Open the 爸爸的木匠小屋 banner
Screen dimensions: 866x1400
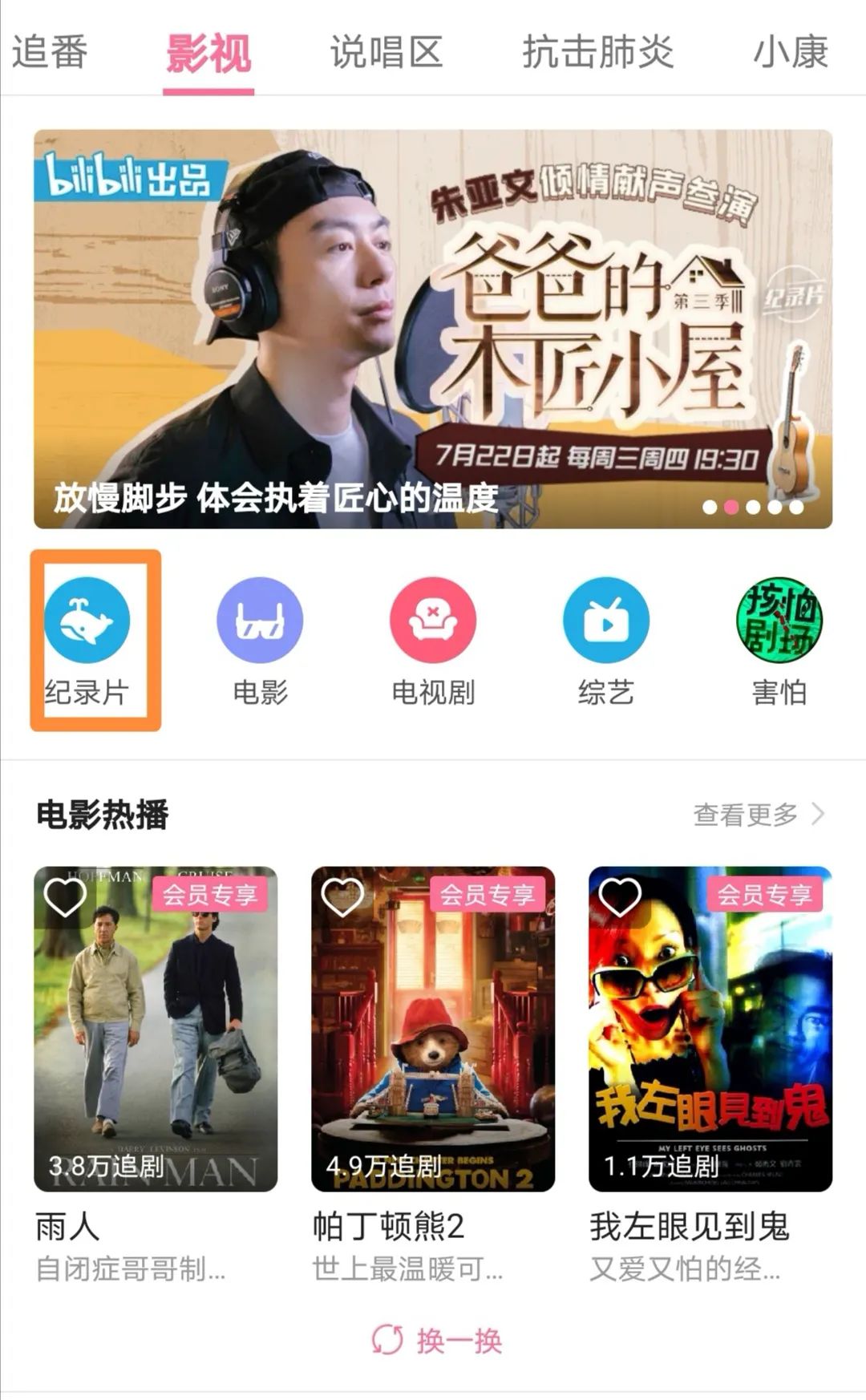pyautogui.click(x=433, y=321)
